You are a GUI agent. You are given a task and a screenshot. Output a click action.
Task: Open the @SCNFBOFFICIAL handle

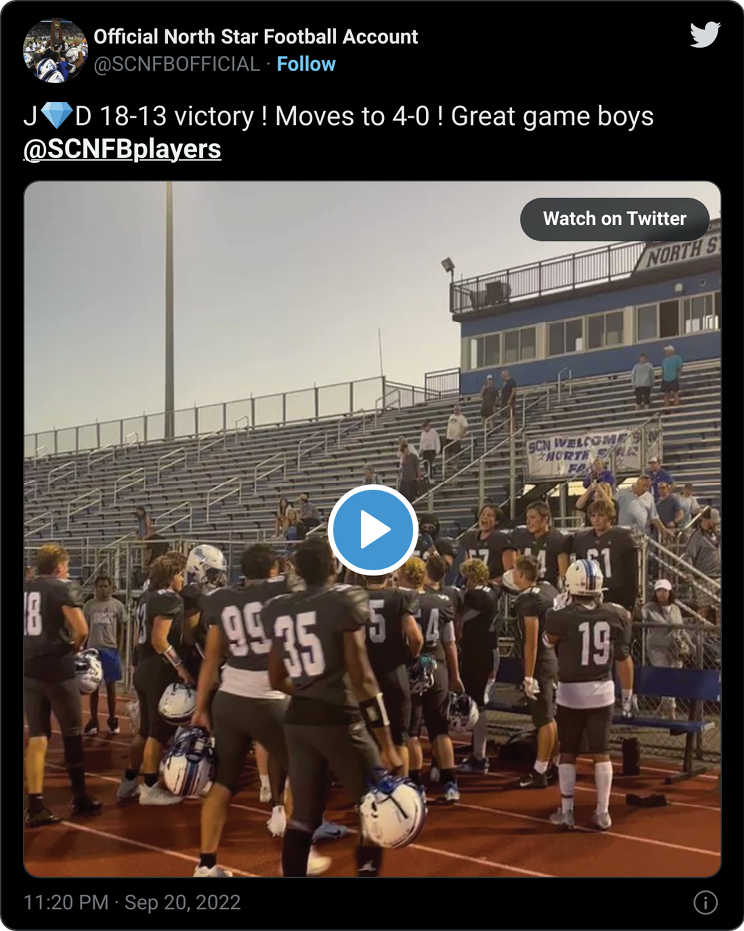click(x=177, y=64)
